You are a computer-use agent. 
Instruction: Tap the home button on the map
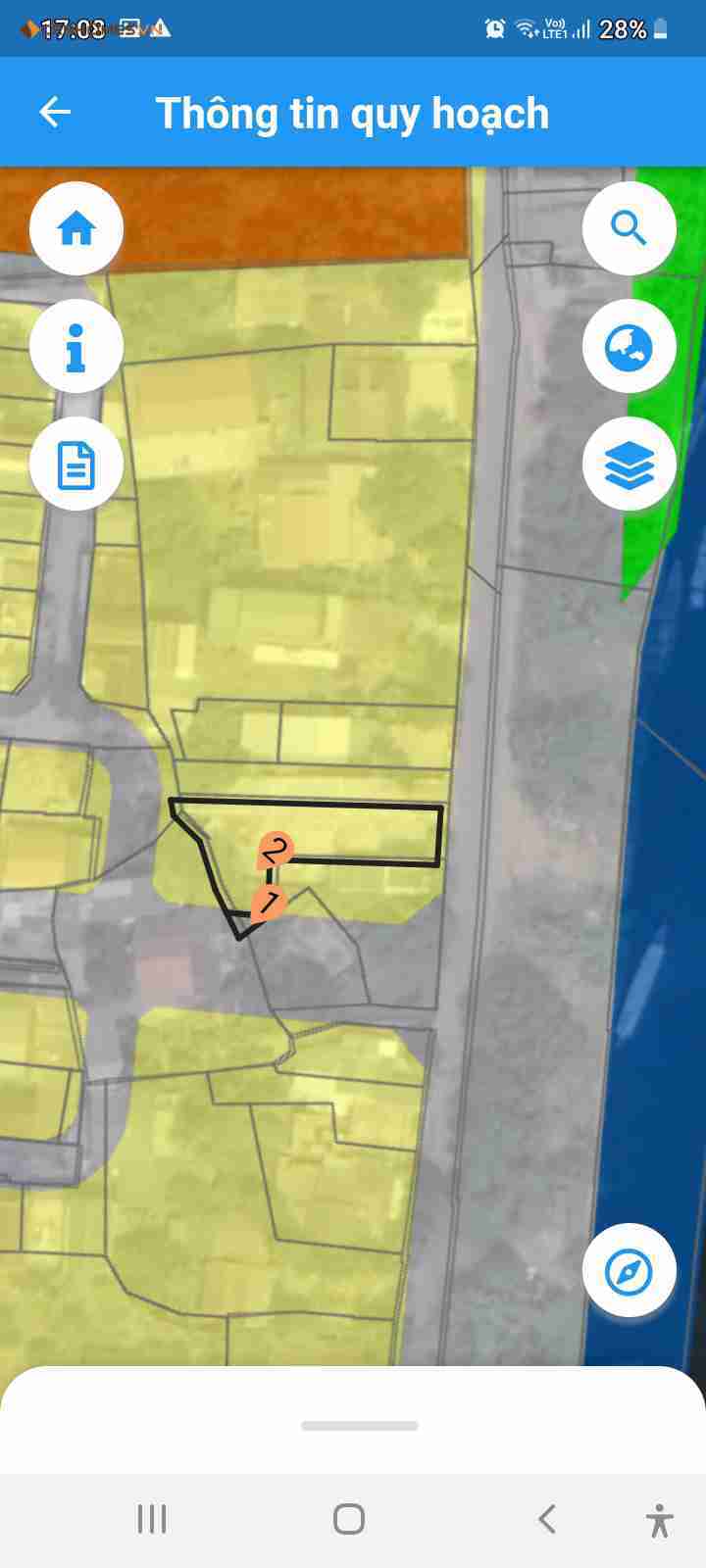click(x=76, y=228)
